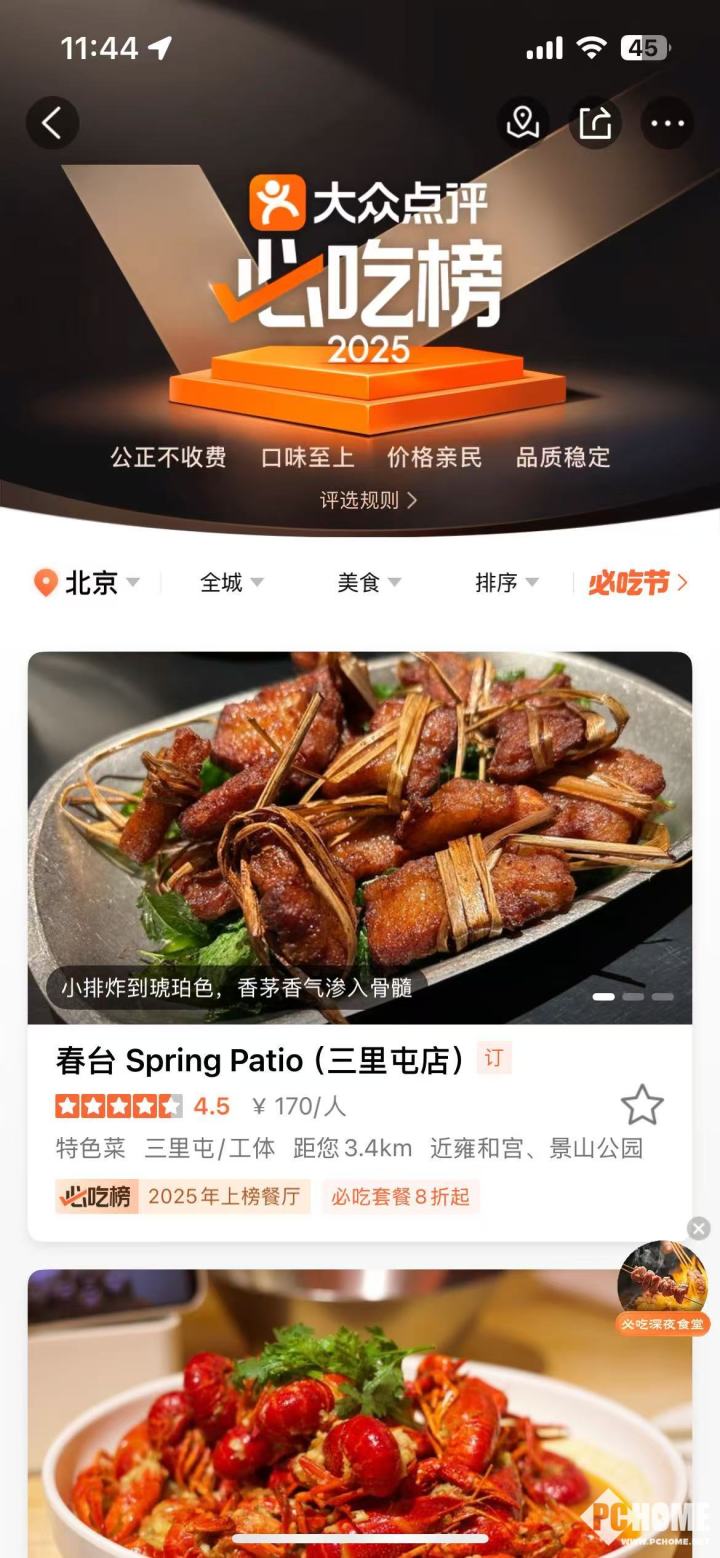This screenshot has height=1558, width=720.
Task: Expand the 美食 category filter
Action: click(369, 583)
